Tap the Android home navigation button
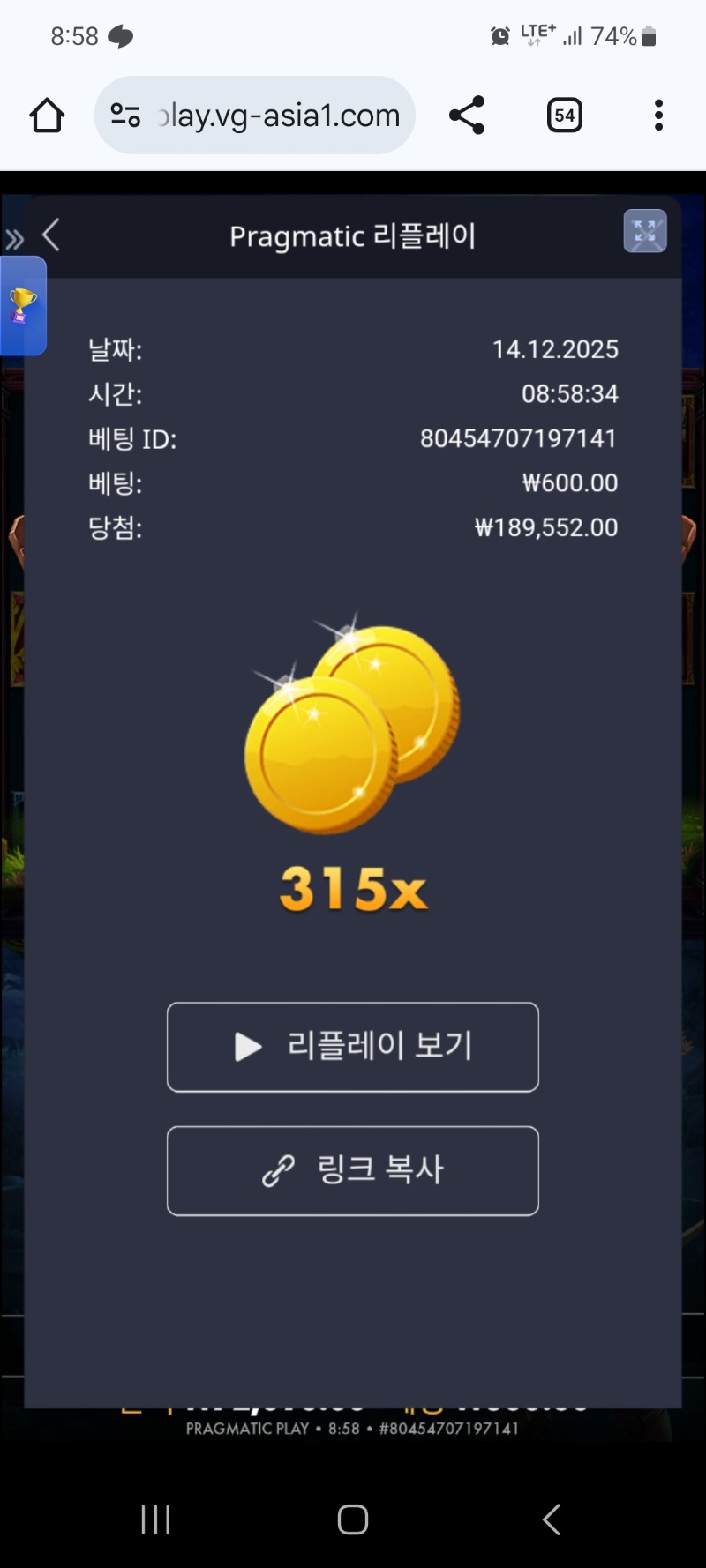The width and height of the screenshot is (706, 1568). (352, 1519)
